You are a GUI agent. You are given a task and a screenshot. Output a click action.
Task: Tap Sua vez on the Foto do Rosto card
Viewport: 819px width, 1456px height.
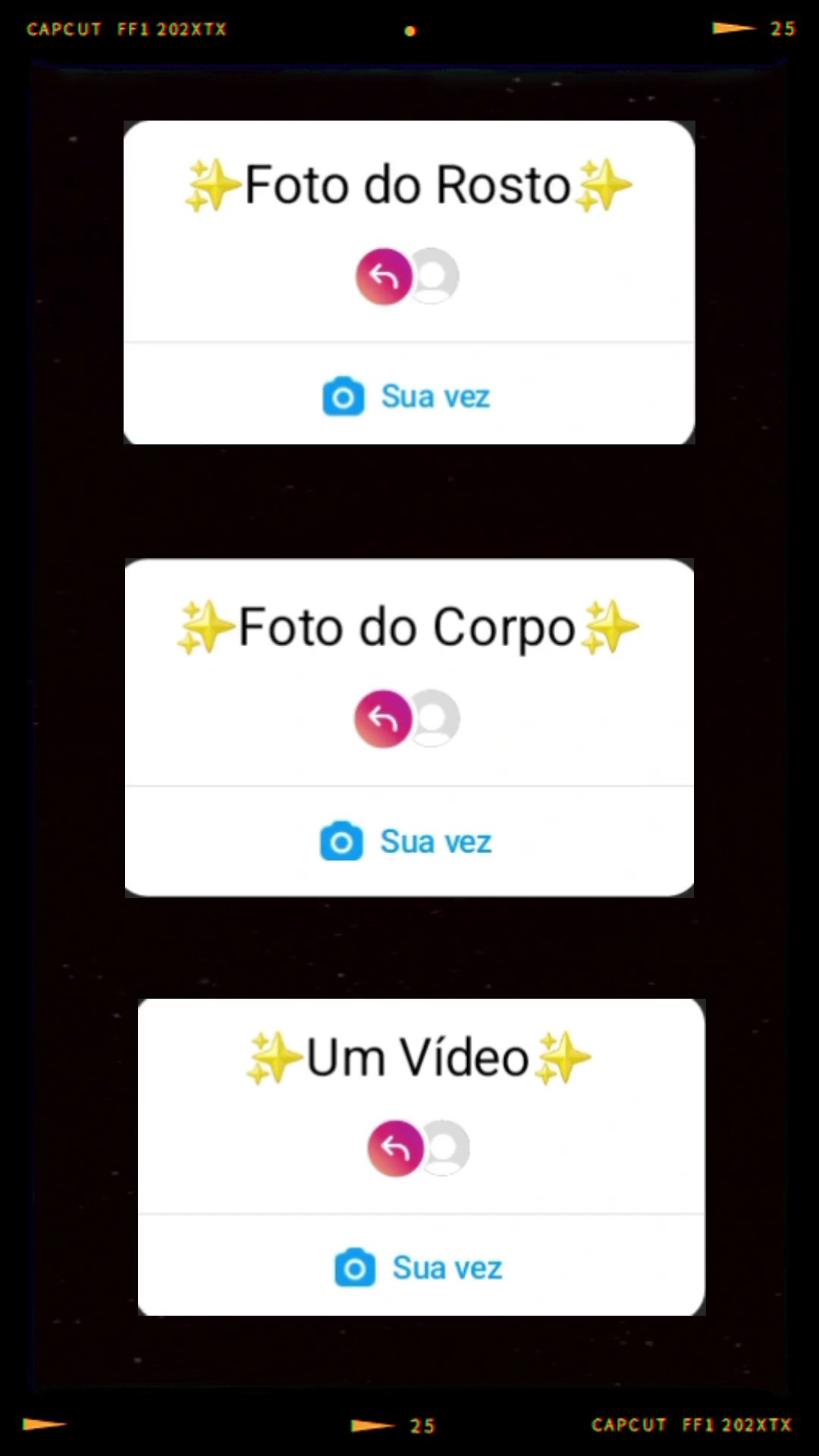(x=436, y=396)
